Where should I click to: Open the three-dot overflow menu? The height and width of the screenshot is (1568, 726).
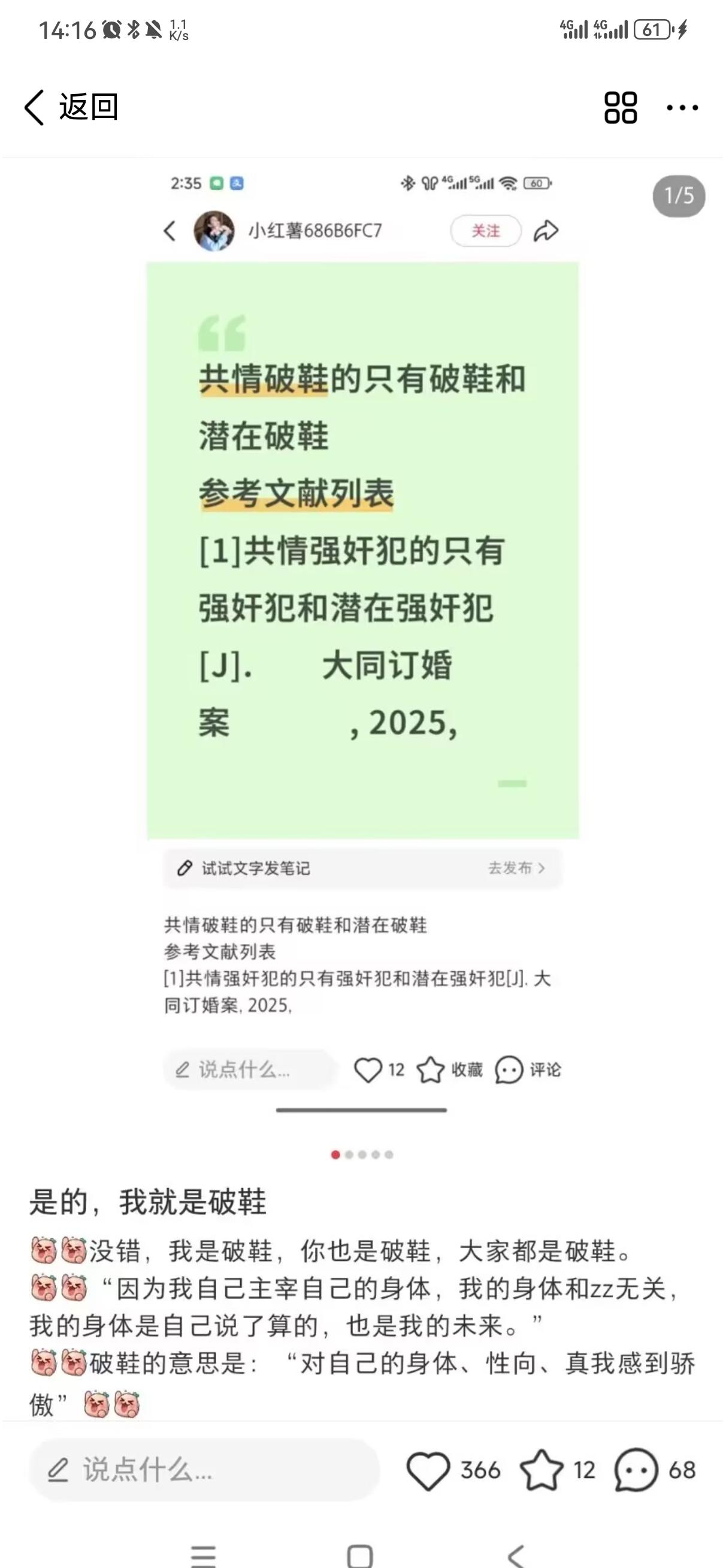[682, 108]
